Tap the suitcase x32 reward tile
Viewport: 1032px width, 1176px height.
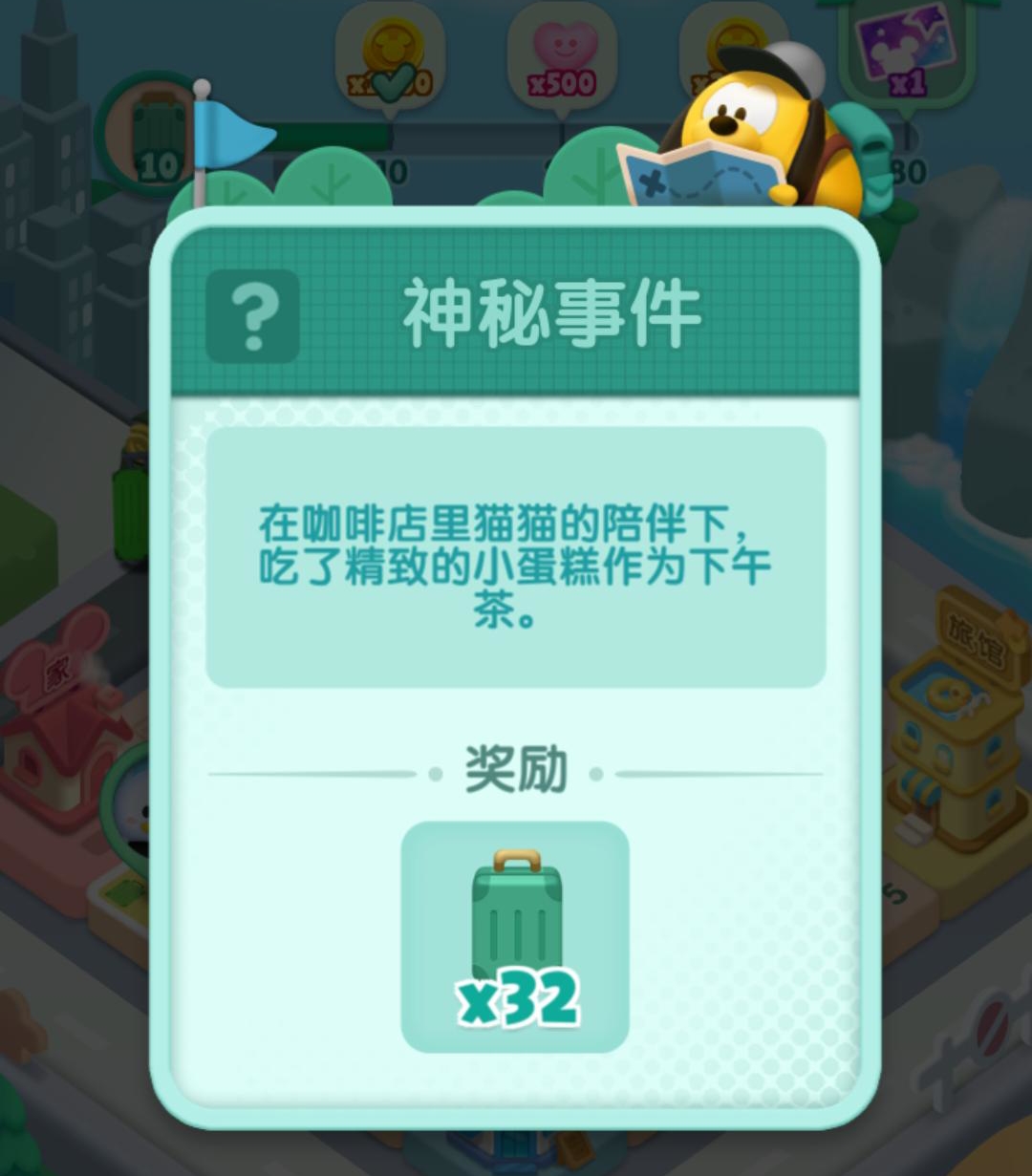(515, 937)
